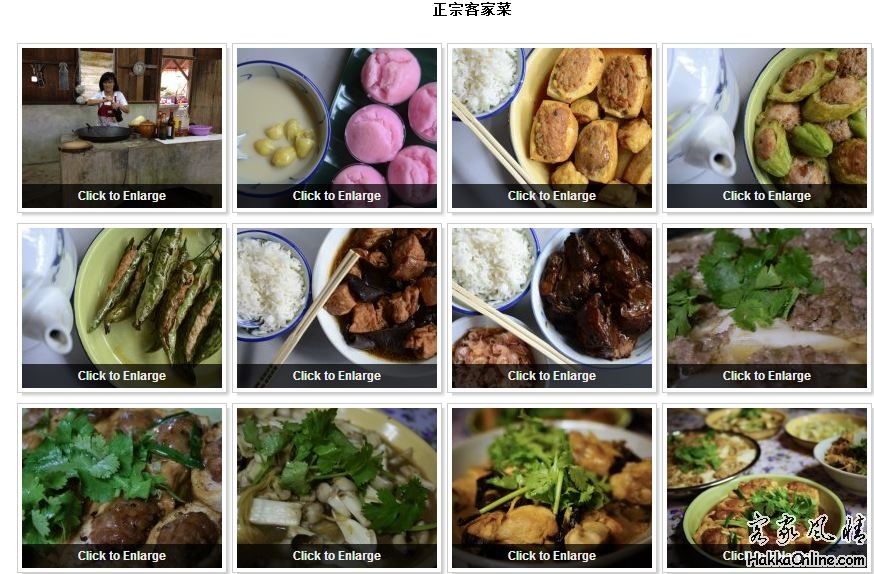View the noodle dish topped with cilantro

tap(337, 487)
